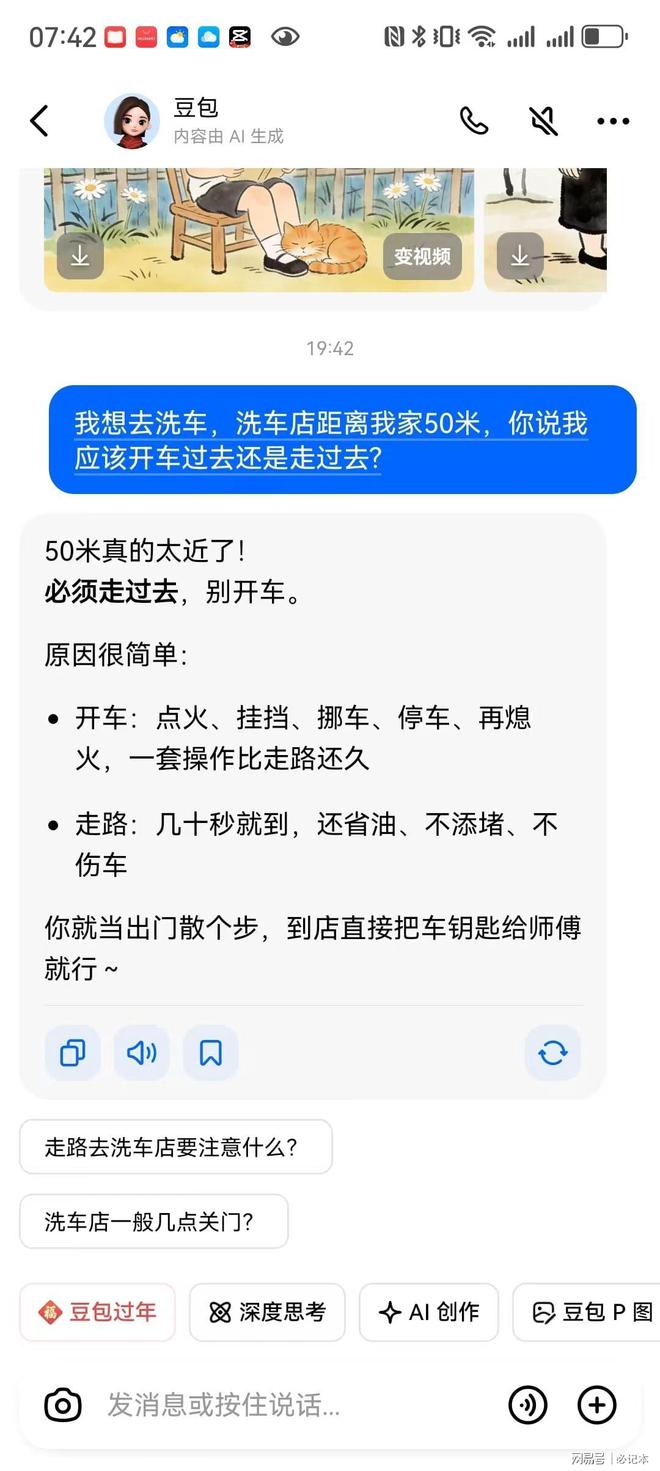The width and height of the screenshot is (660, 1471).
Task: Ask 走路去洗车店要注意什么？
Action: (x=175, y=1147)
